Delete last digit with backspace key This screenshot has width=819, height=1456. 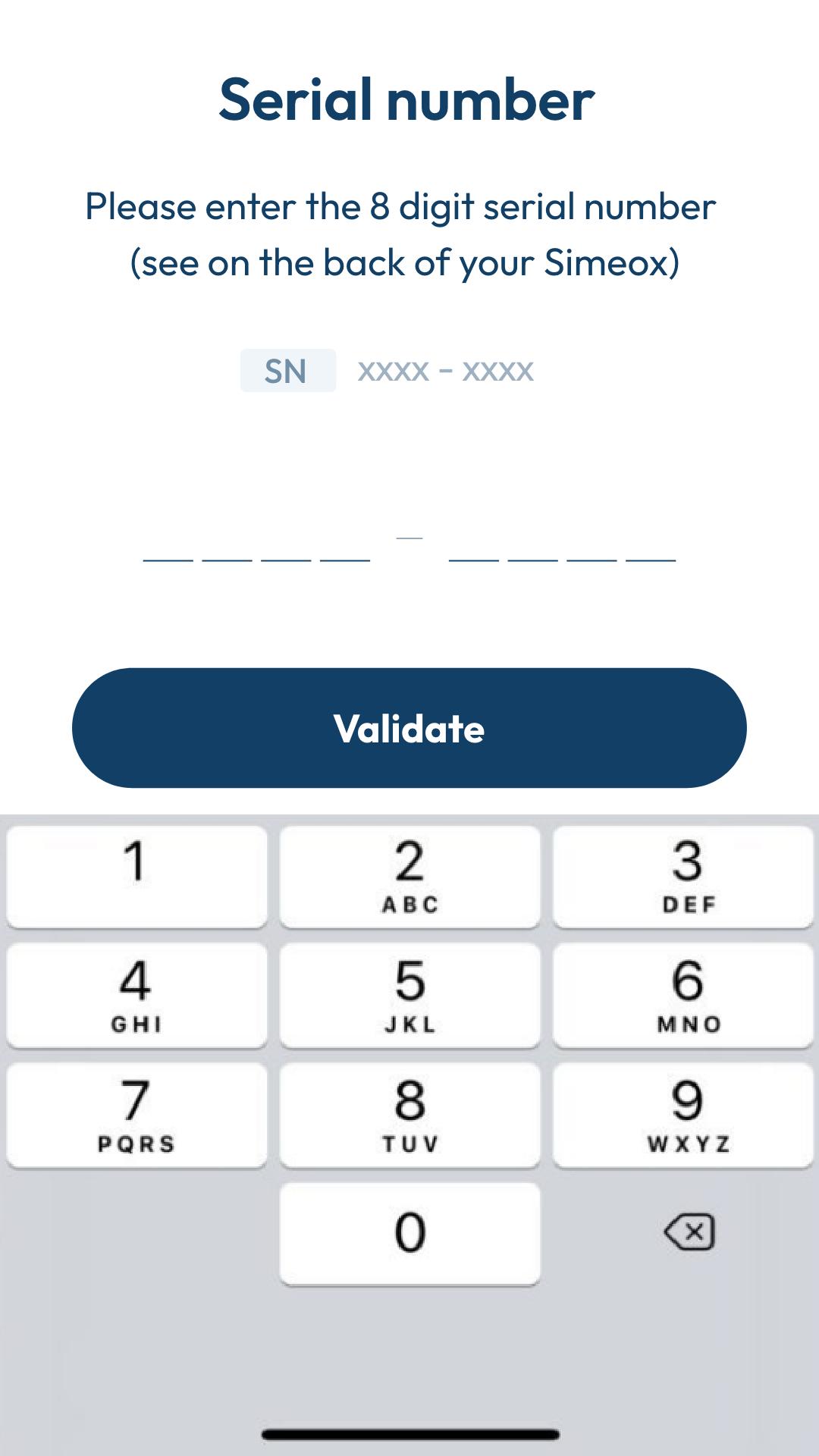click(689, 1232)
